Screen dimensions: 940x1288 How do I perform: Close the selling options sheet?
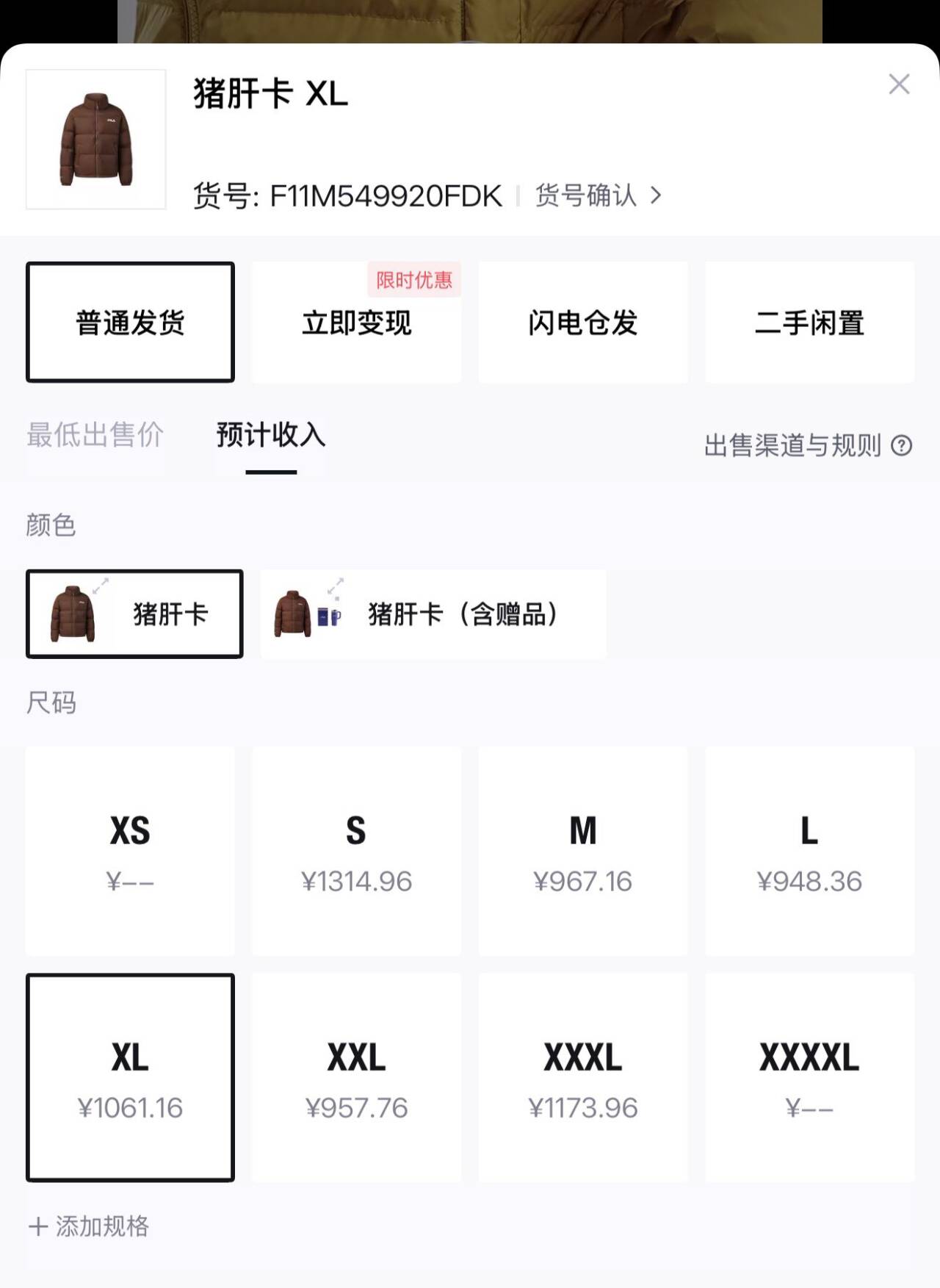[899, 84]
